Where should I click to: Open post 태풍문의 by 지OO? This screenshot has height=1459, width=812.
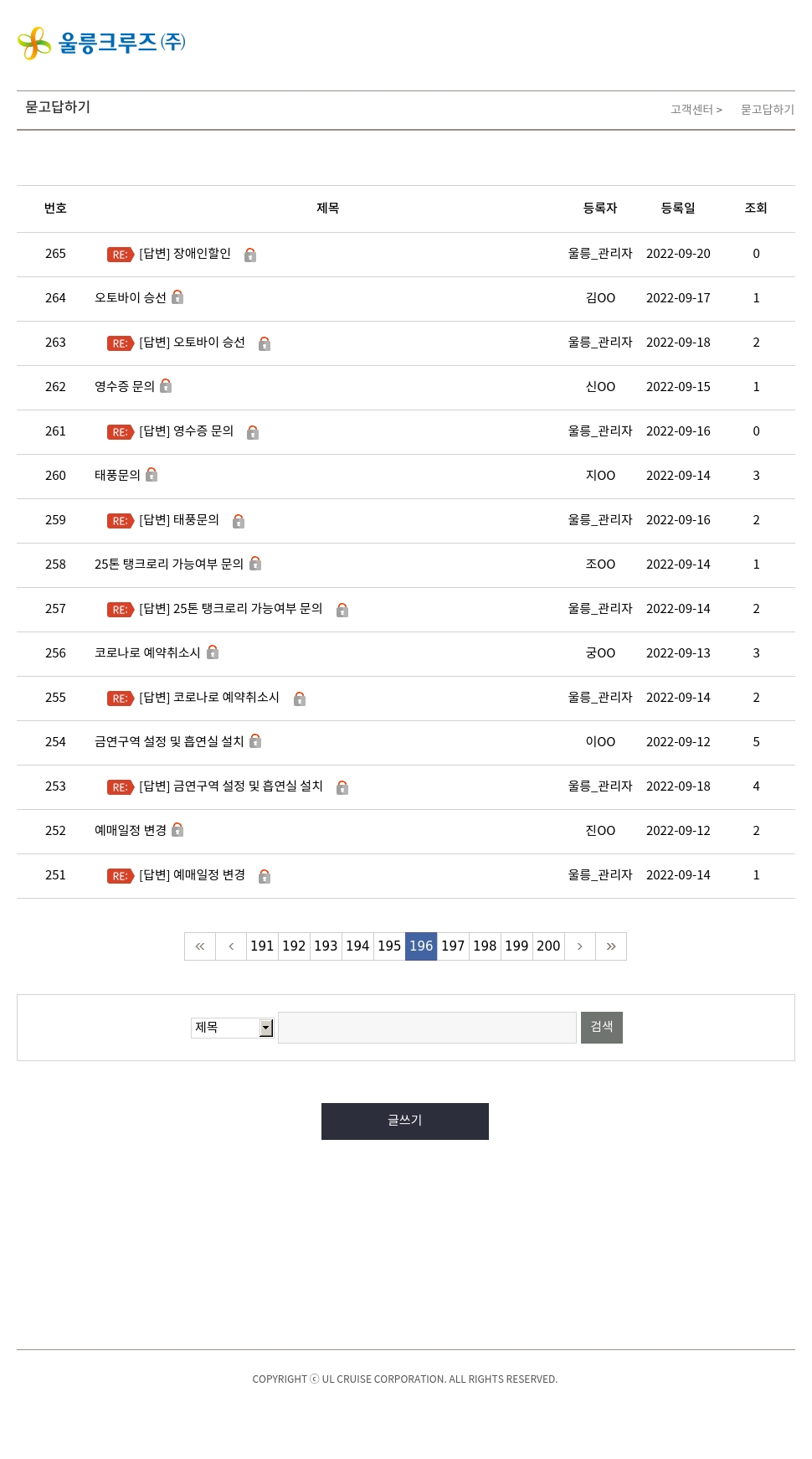click(x=117, y=476)
